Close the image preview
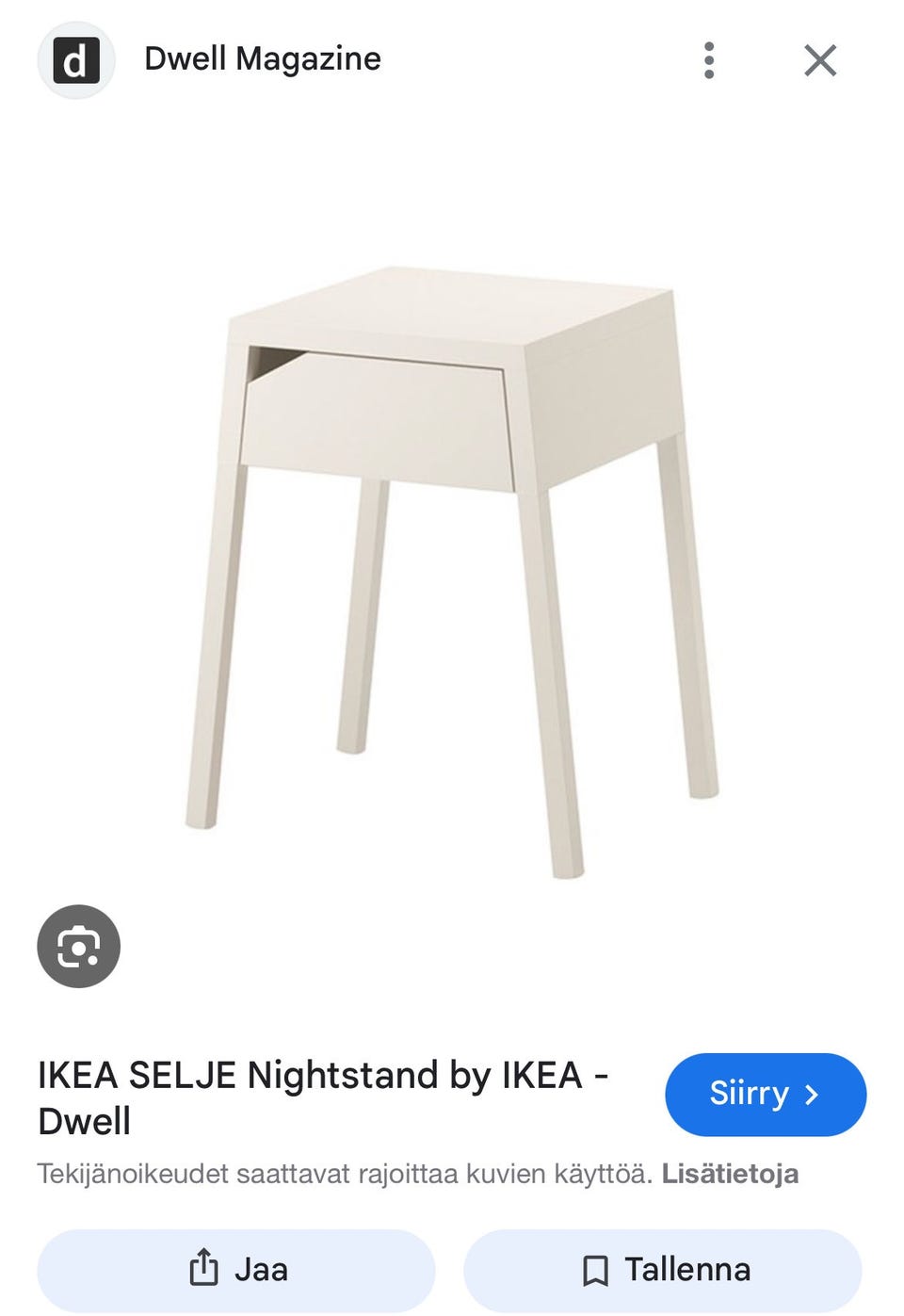 click(820, 60)
